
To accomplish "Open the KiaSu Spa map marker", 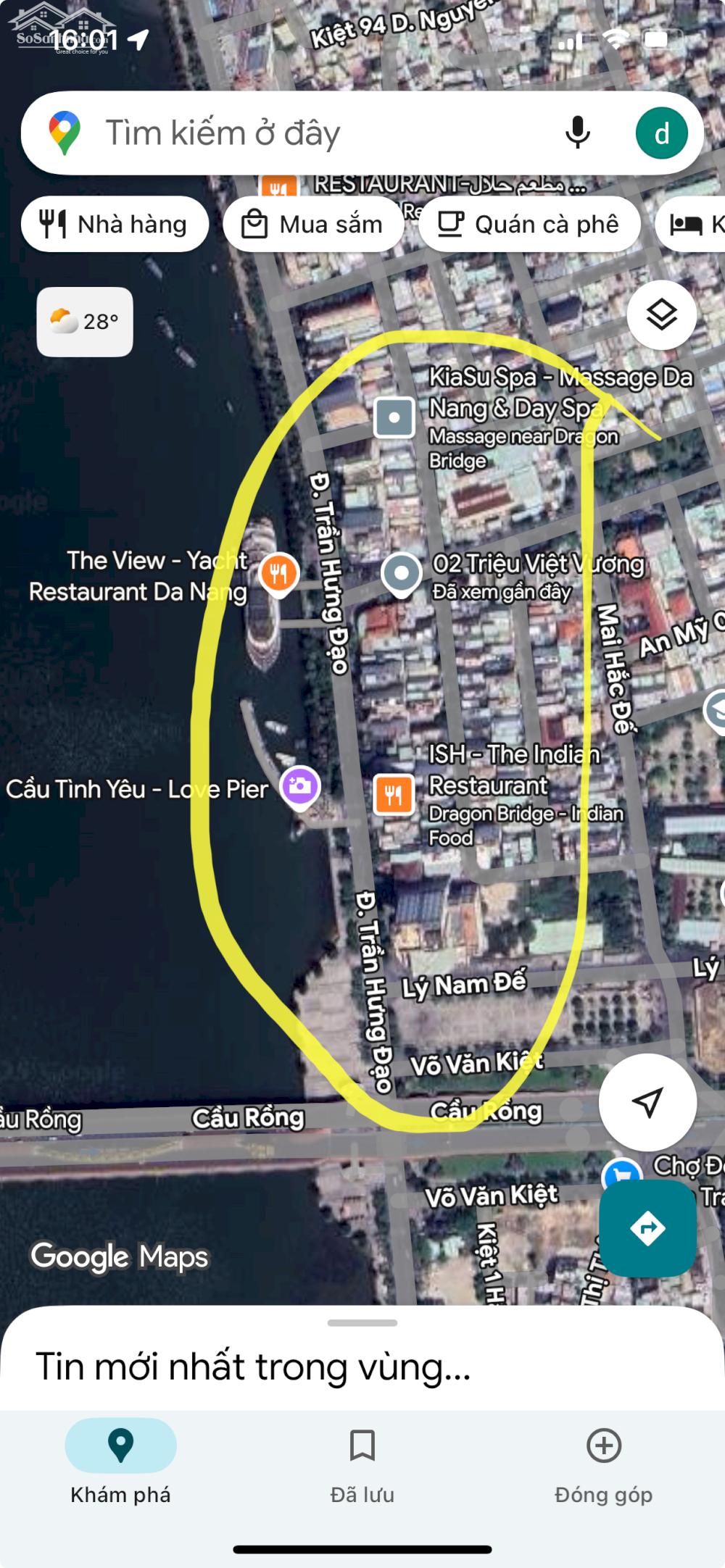I will (394, 417).
